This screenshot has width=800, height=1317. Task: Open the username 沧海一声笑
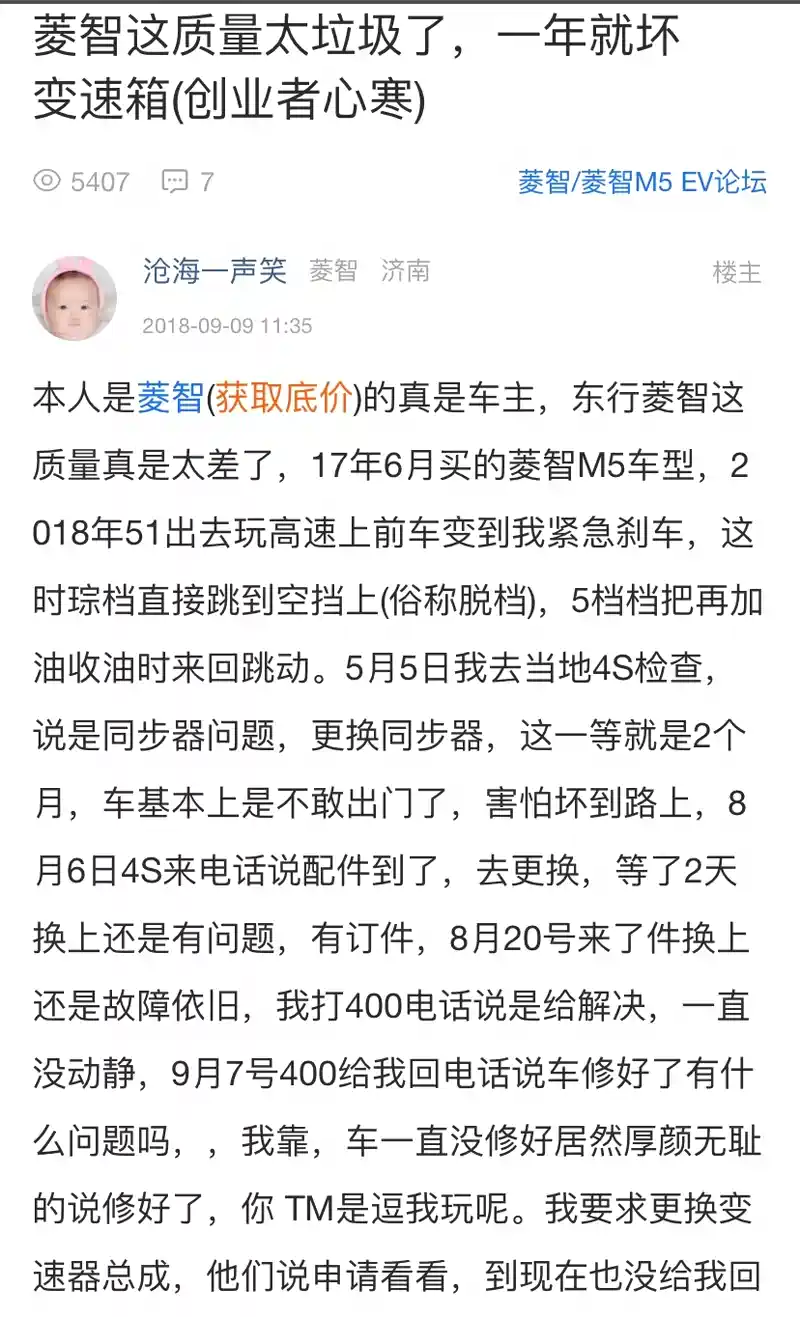(214, 270)
